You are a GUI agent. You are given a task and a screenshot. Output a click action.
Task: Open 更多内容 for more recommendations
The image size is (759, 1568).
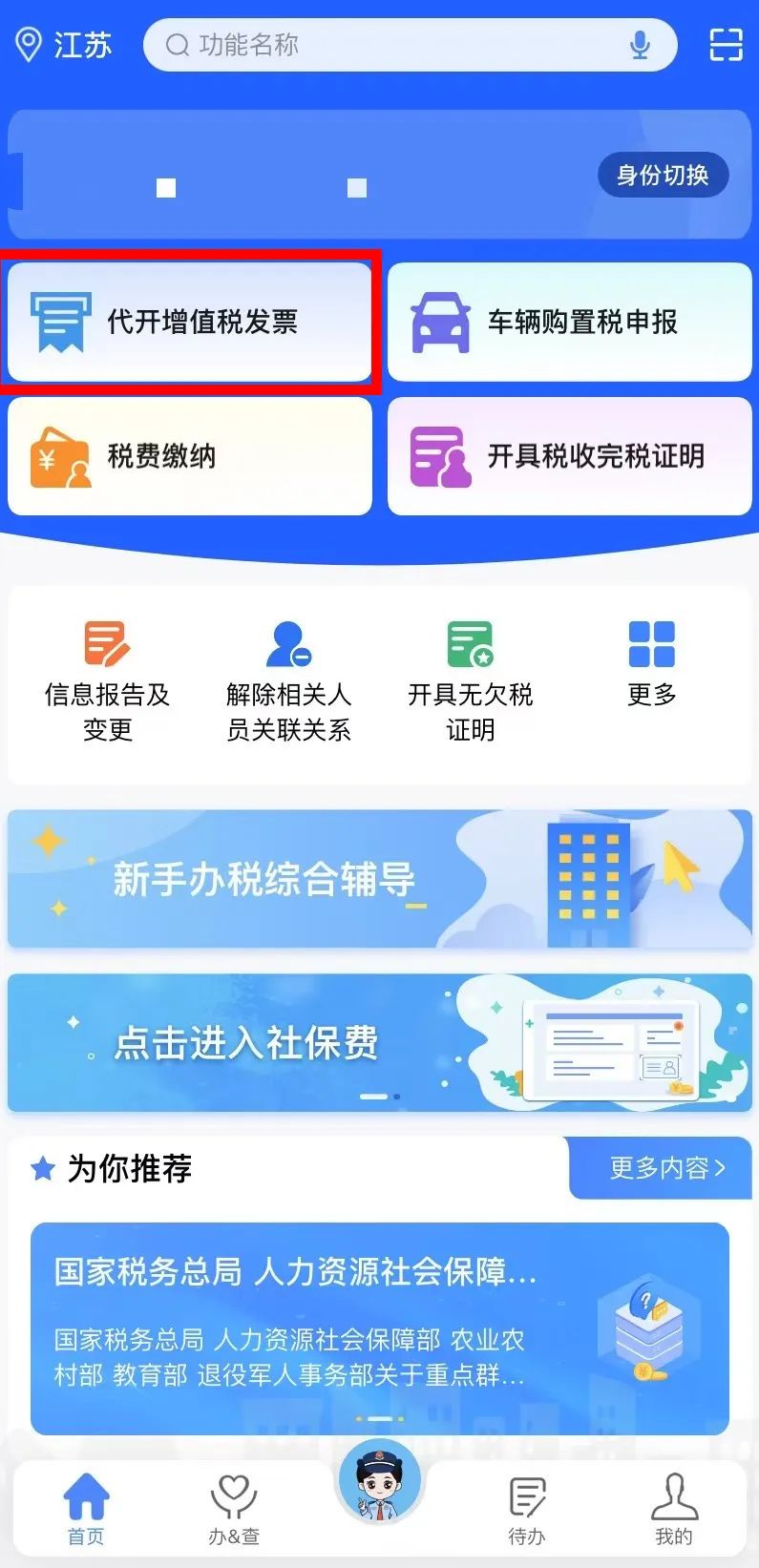coord(661,1167)
